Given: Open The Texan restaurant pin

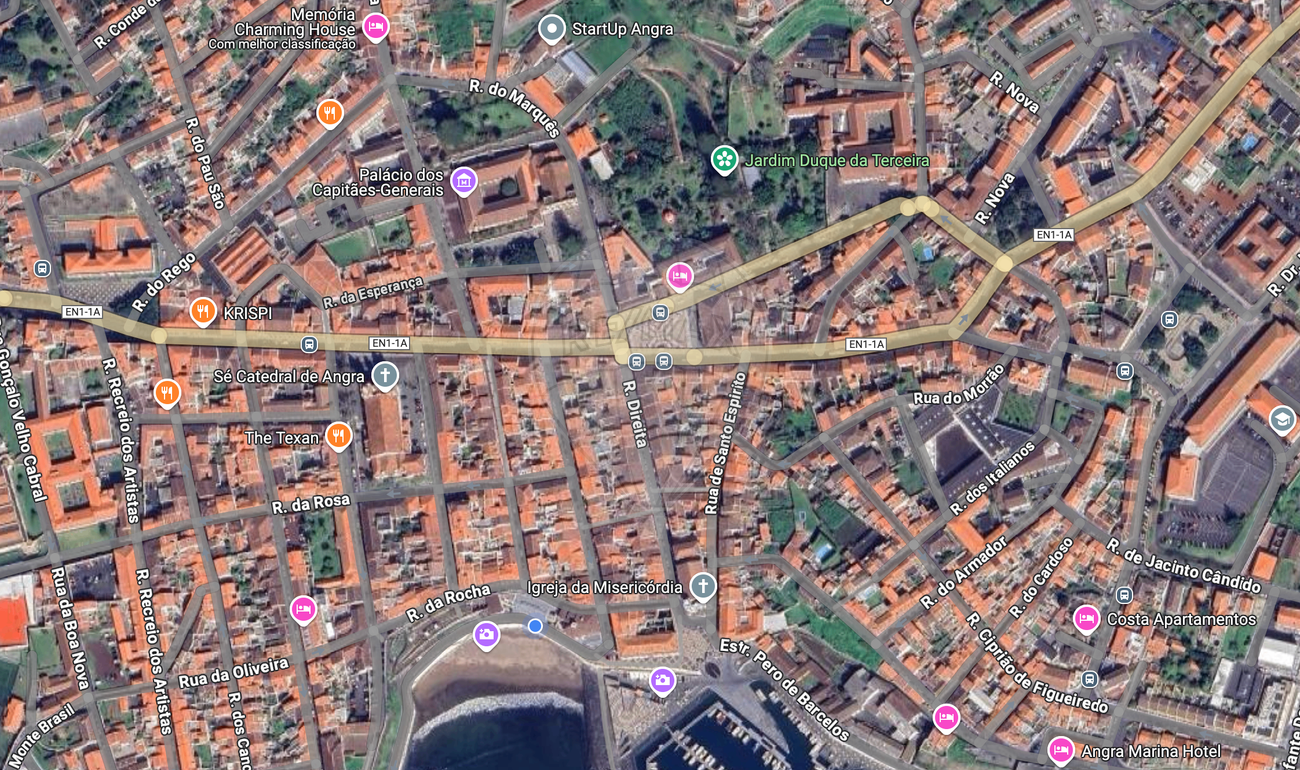Looking at the screenshot, I should tap(339, 436).
